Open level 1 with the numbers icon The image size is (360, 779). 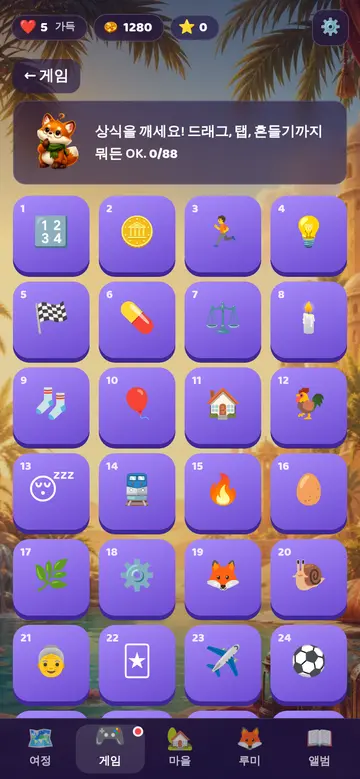(x=51, y=235)
